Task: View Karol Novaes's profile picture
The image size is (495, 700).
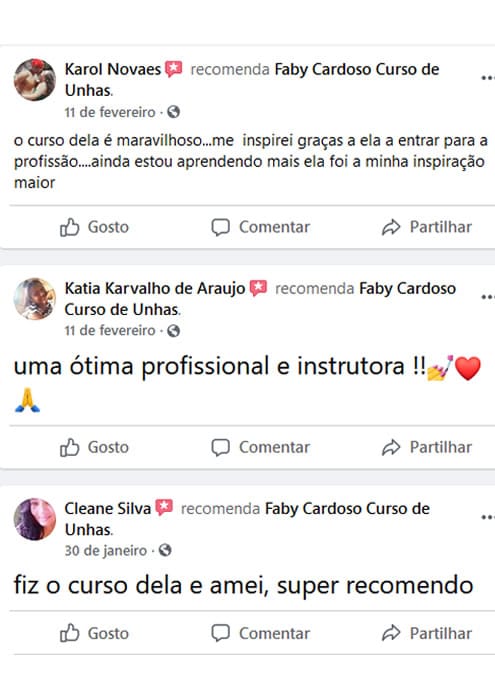Action: click(x=34, y=79)
